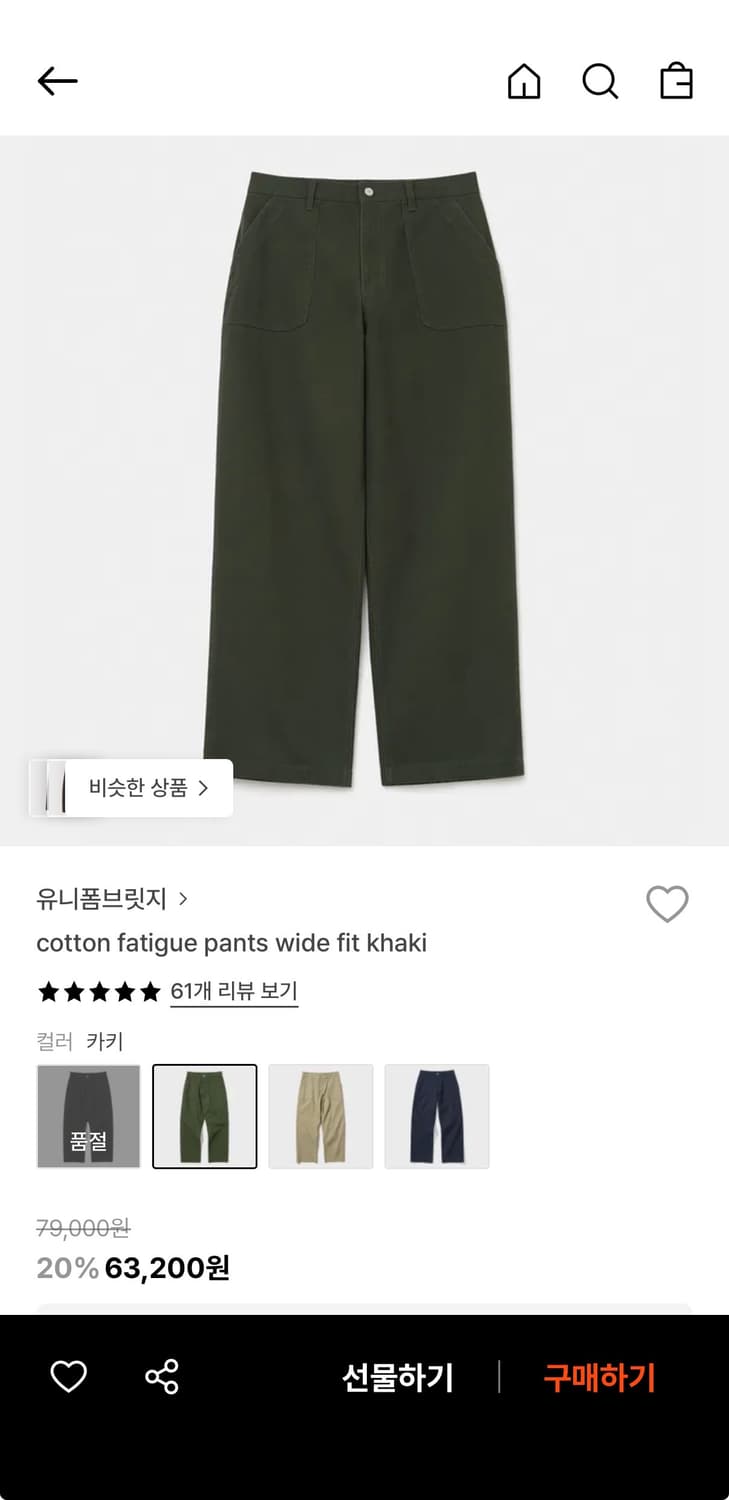Click the product title cotton fatigue pants

(x=231, y=943)
